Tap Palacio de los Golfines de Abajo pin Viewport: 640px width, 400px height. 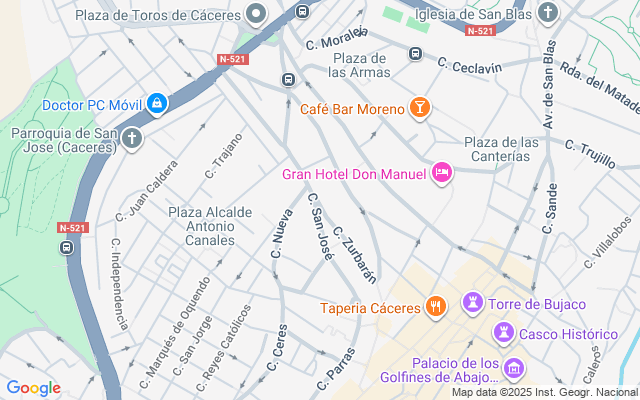(514, 369)
